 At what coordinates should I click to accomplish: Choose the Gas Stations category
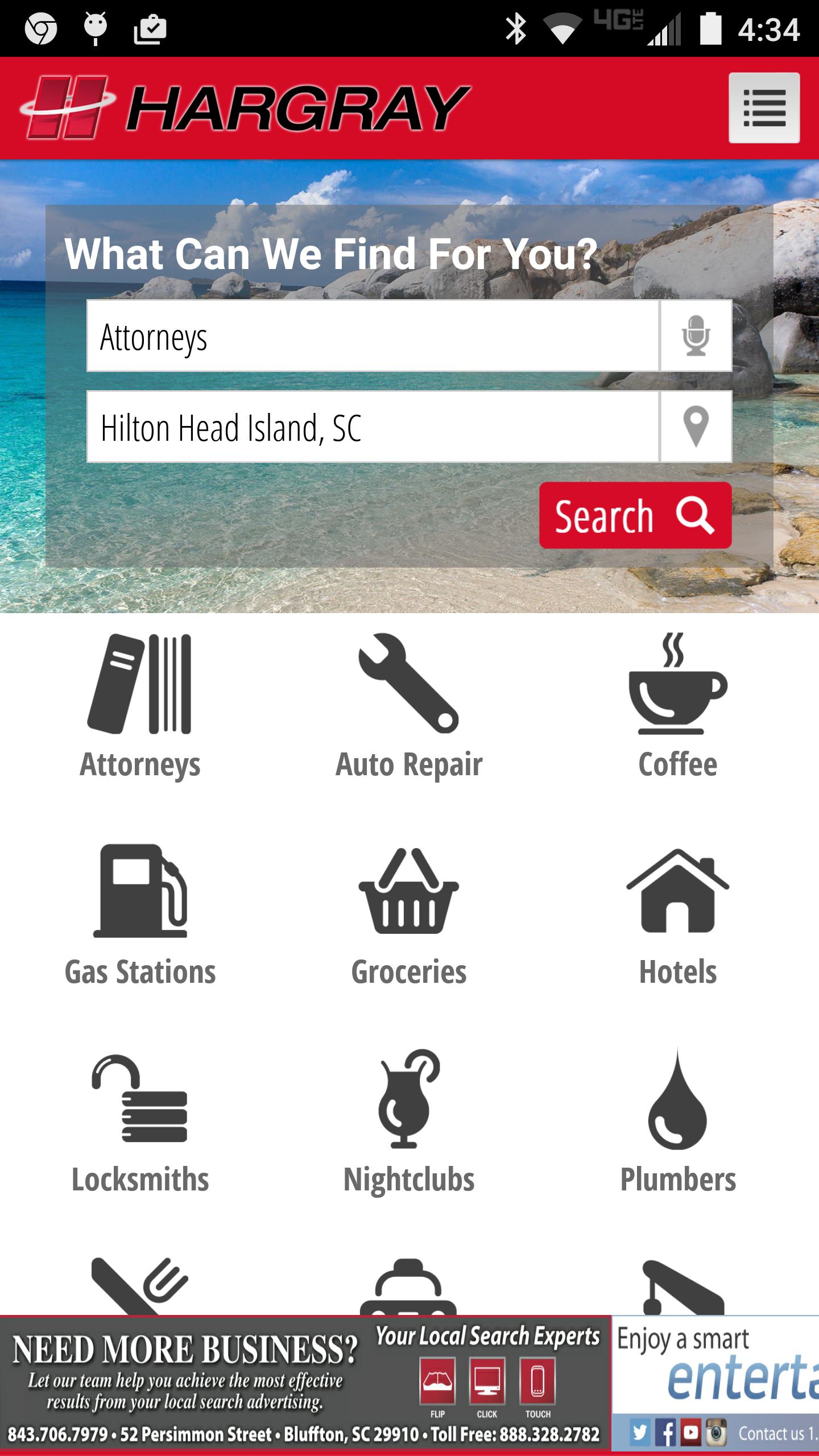pyautogui.click(x=140, y=915)
